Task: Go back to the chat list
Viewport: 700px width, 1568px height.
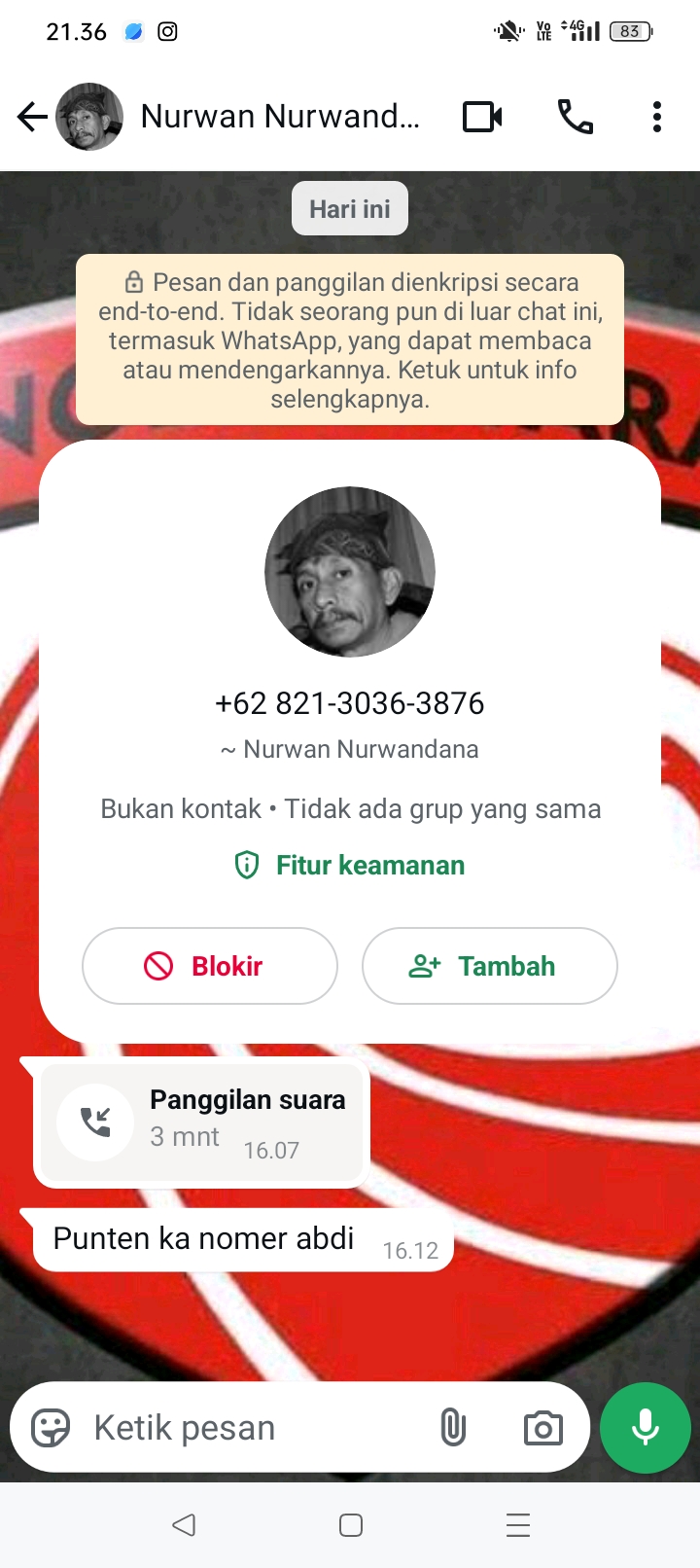Action: click(x=32, y=117)
